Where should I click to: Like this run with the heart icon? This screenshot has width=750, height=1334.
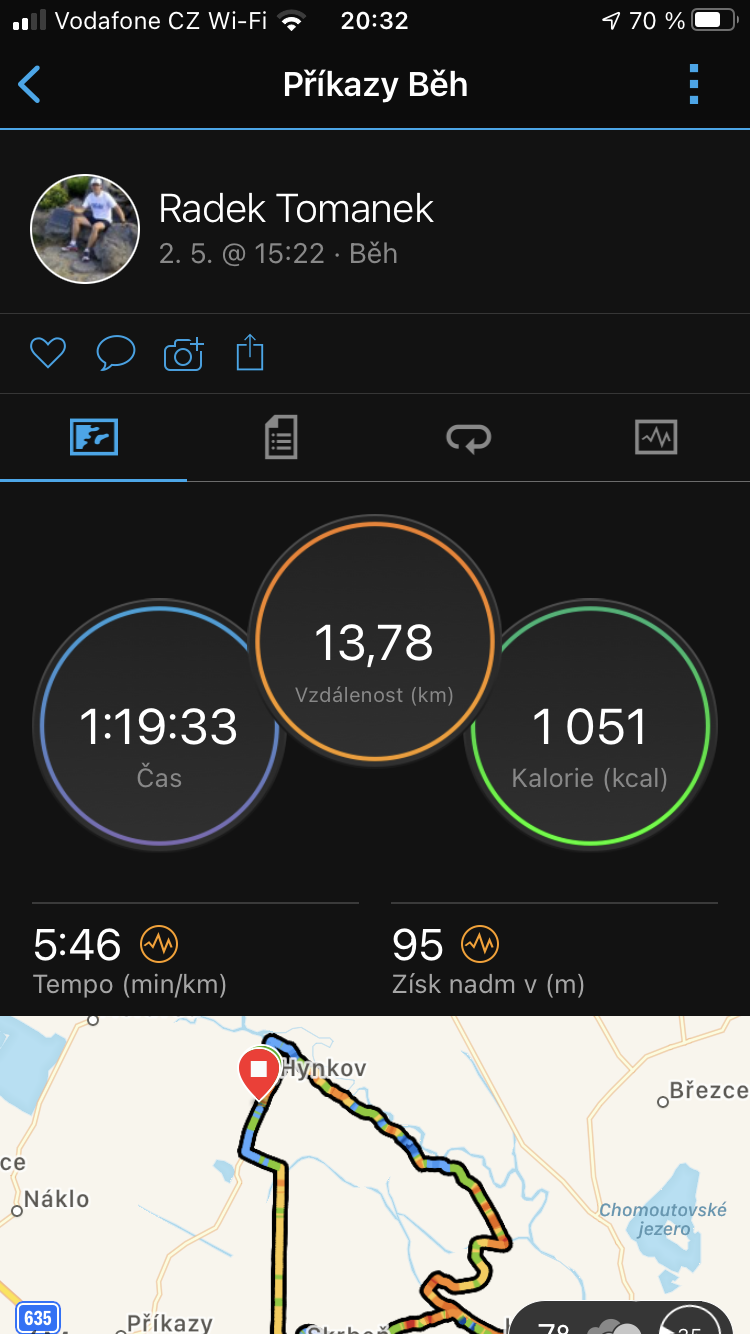point(48,353)
